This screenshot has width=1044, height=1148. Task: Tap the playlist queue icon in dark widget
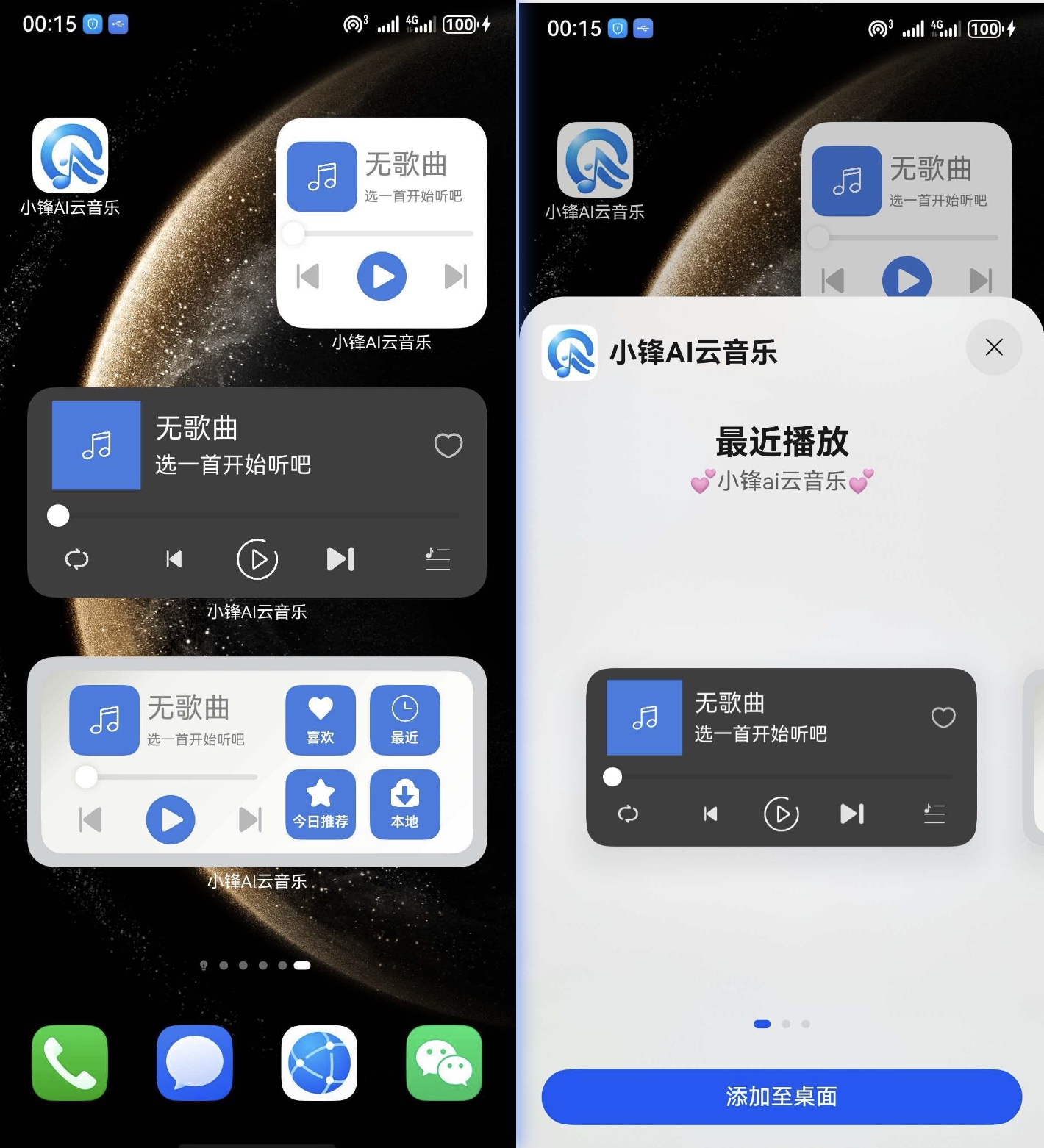pyautogui.click(x=437, y=559)
